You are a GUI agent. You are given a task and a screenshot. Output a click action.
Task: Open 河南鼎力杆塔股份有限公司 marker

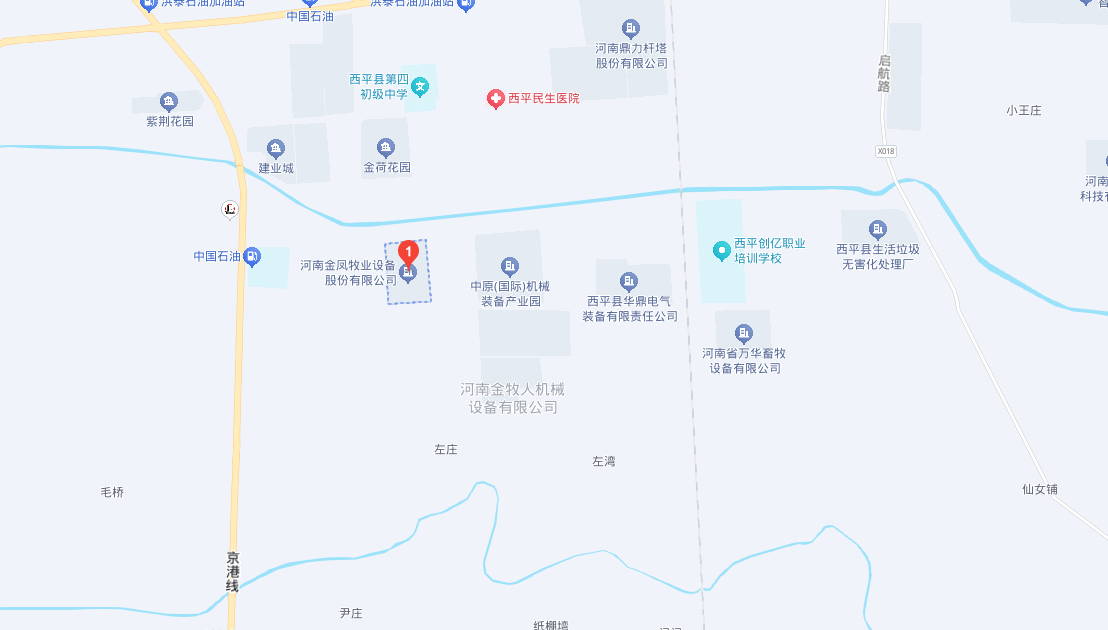coord(631,28)
